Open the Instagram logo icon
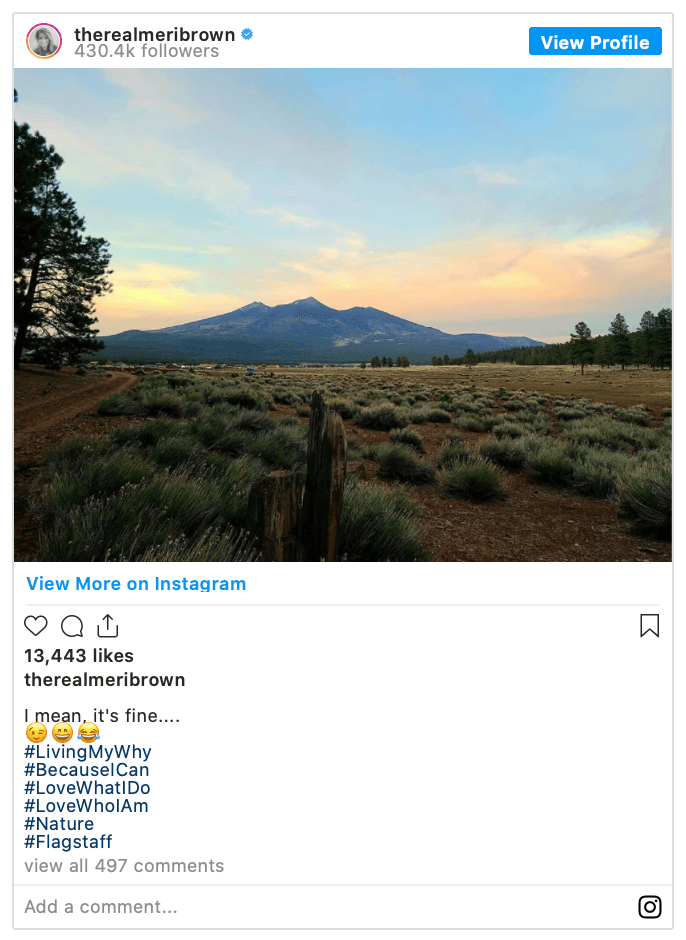 pyautogui.click(x=650, y=907)
